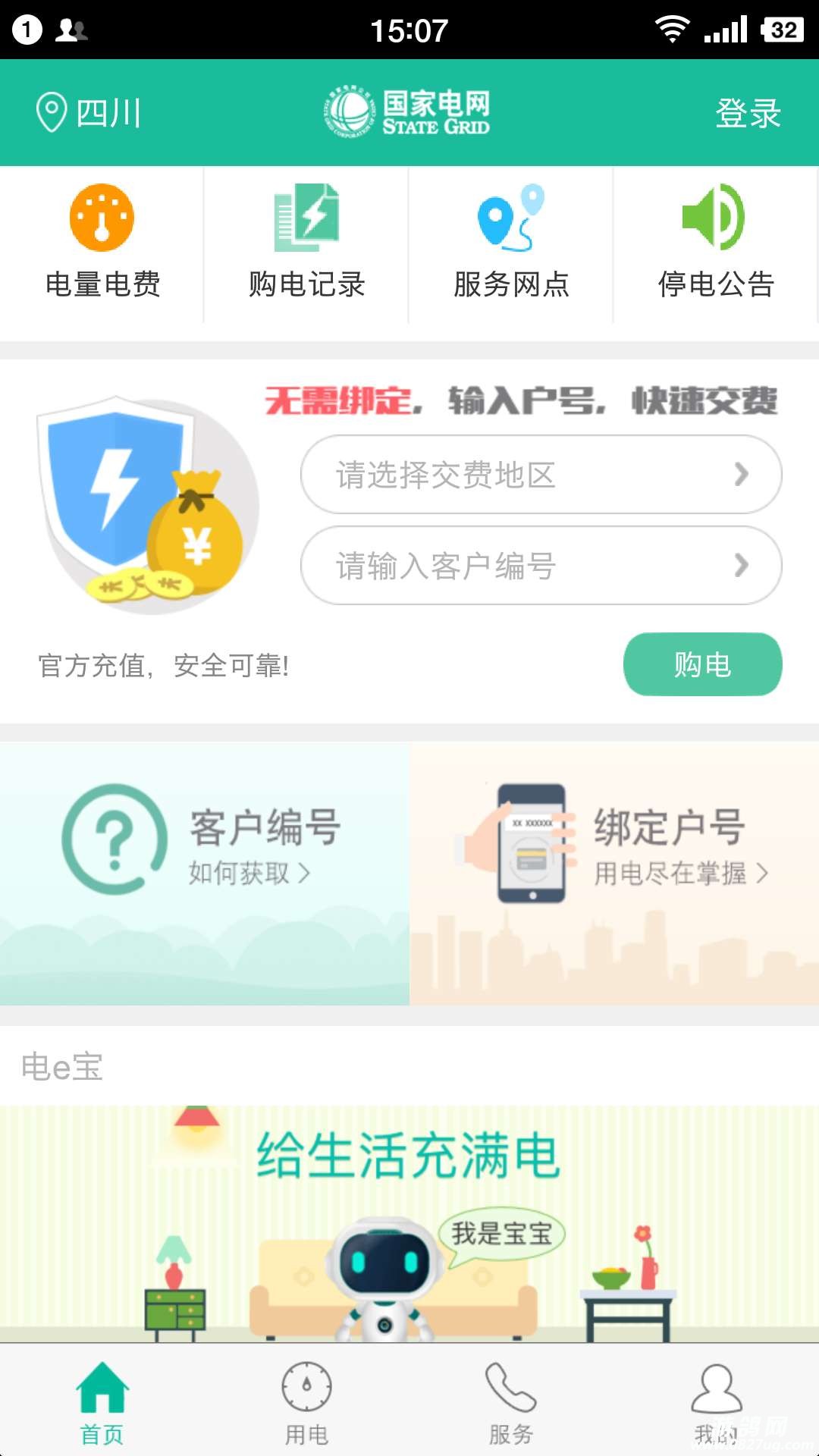The height and width of the screenshot is (1456, 819).
Task: Select the 首页 home tab
Action: tap(102, 1403)
